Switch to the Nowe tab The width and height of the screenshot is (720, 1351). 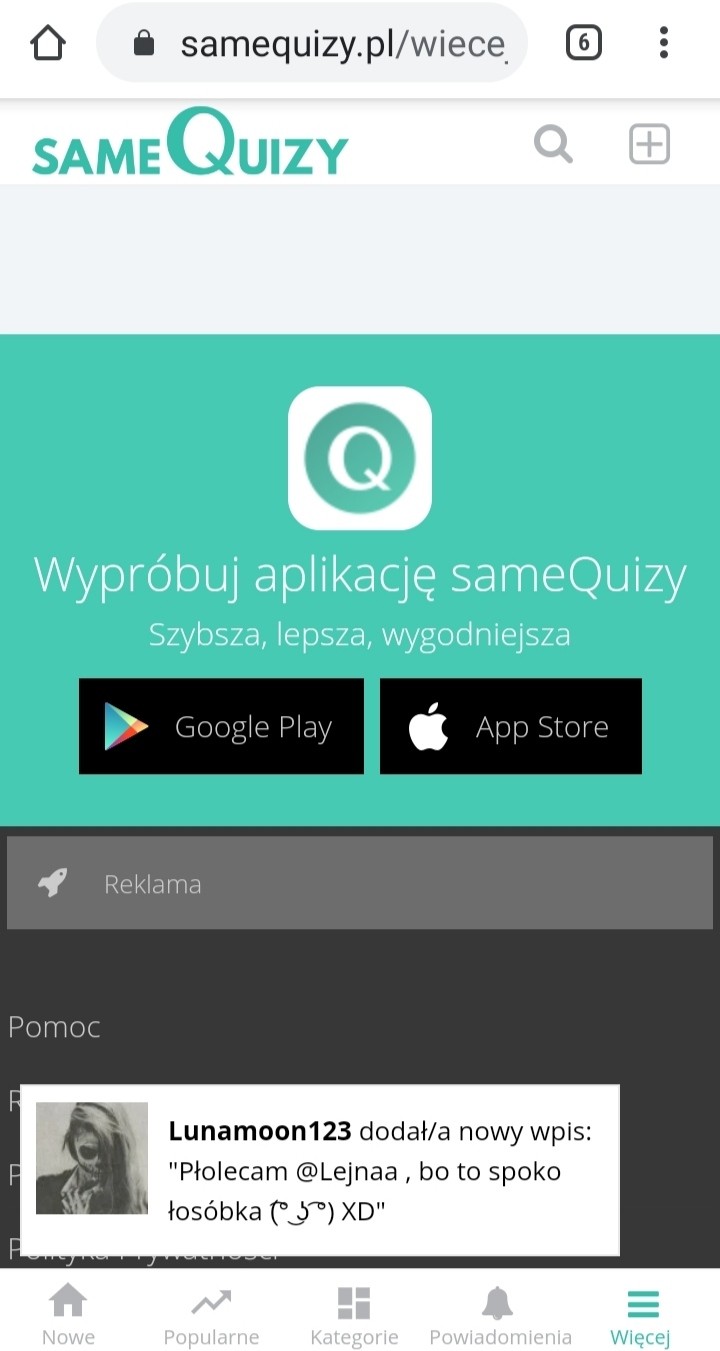pos(68,1316)
